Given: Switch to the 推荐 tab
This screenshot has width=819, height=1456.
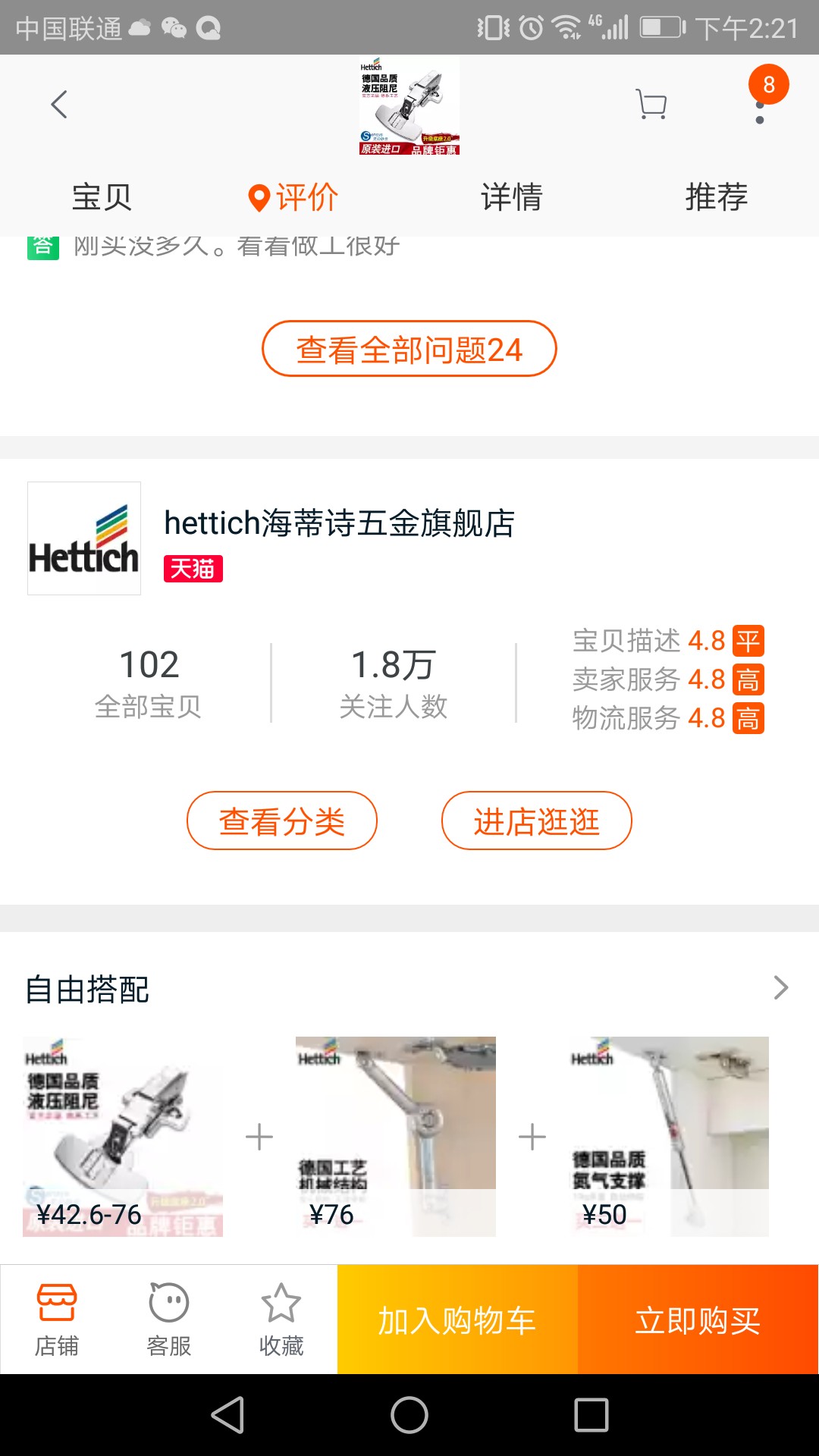Looking at the screenshot, I should point(717,197).
